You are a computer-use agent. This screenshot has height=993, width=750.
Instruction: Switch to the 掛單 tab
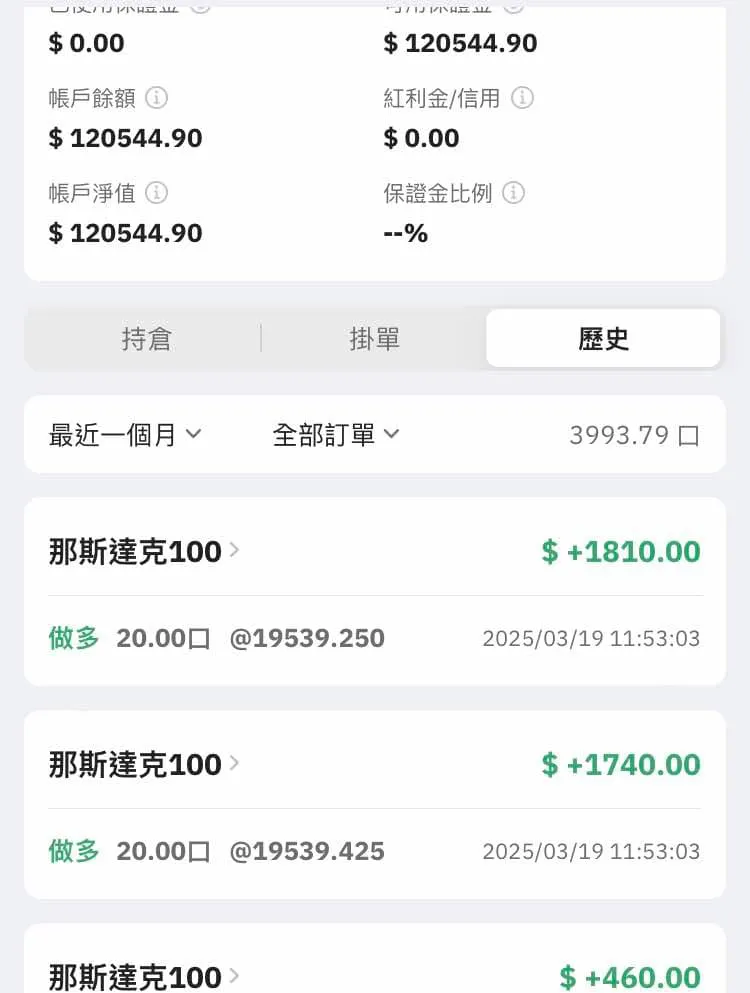click(374, 339)
